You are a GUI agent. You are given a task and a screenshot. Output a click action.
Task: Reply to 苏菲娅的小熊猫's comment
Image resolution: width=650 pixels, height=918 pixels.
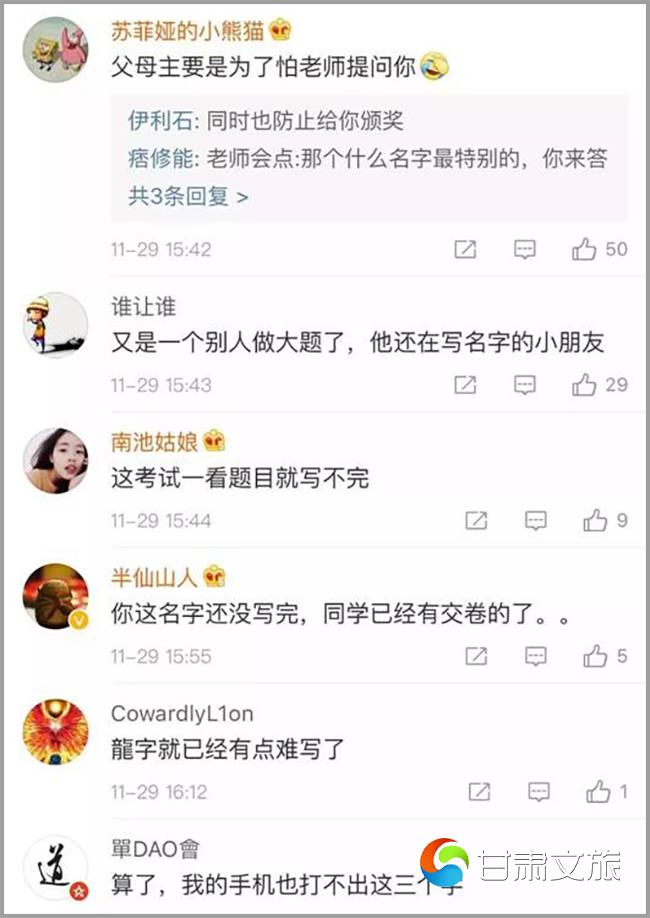[525, 249]
